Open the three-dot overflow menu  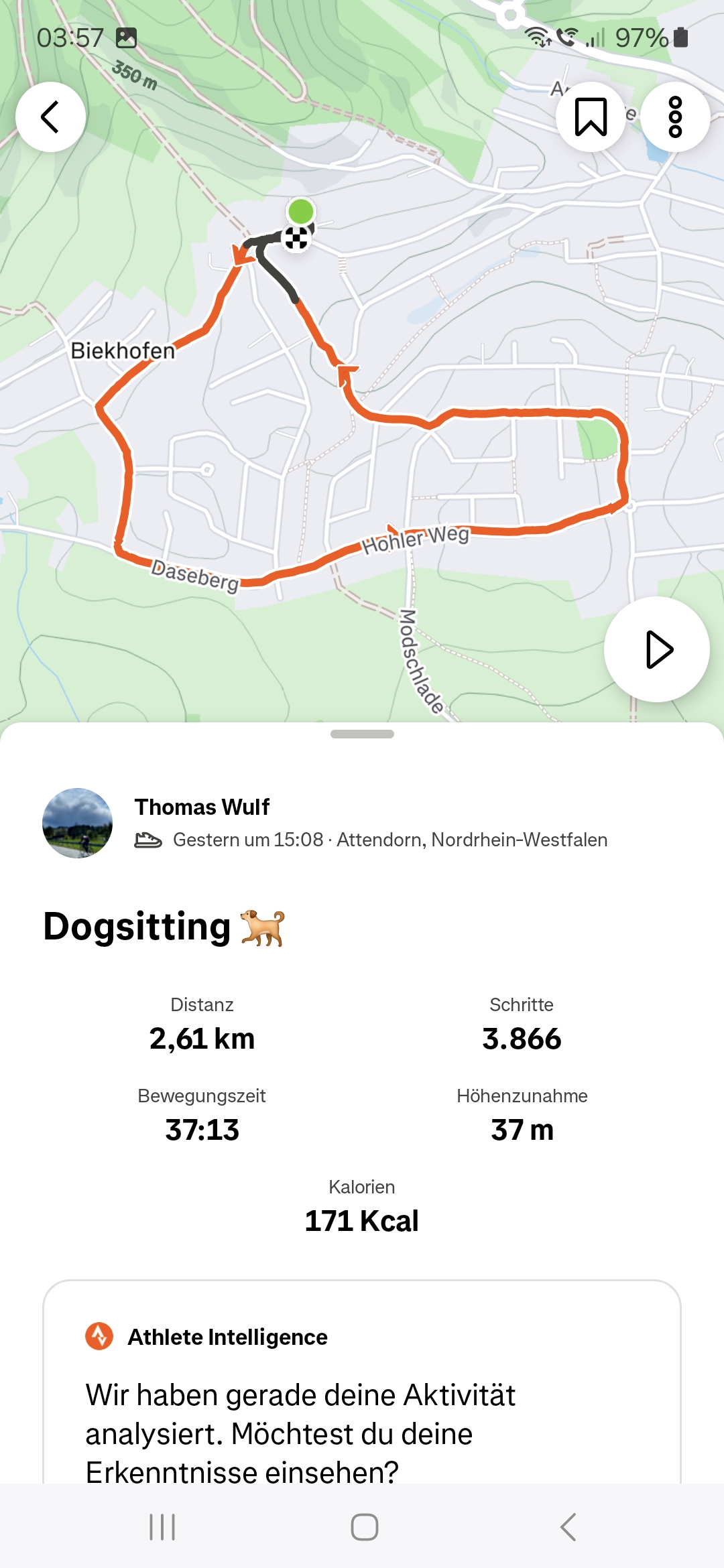coord(675,117)
